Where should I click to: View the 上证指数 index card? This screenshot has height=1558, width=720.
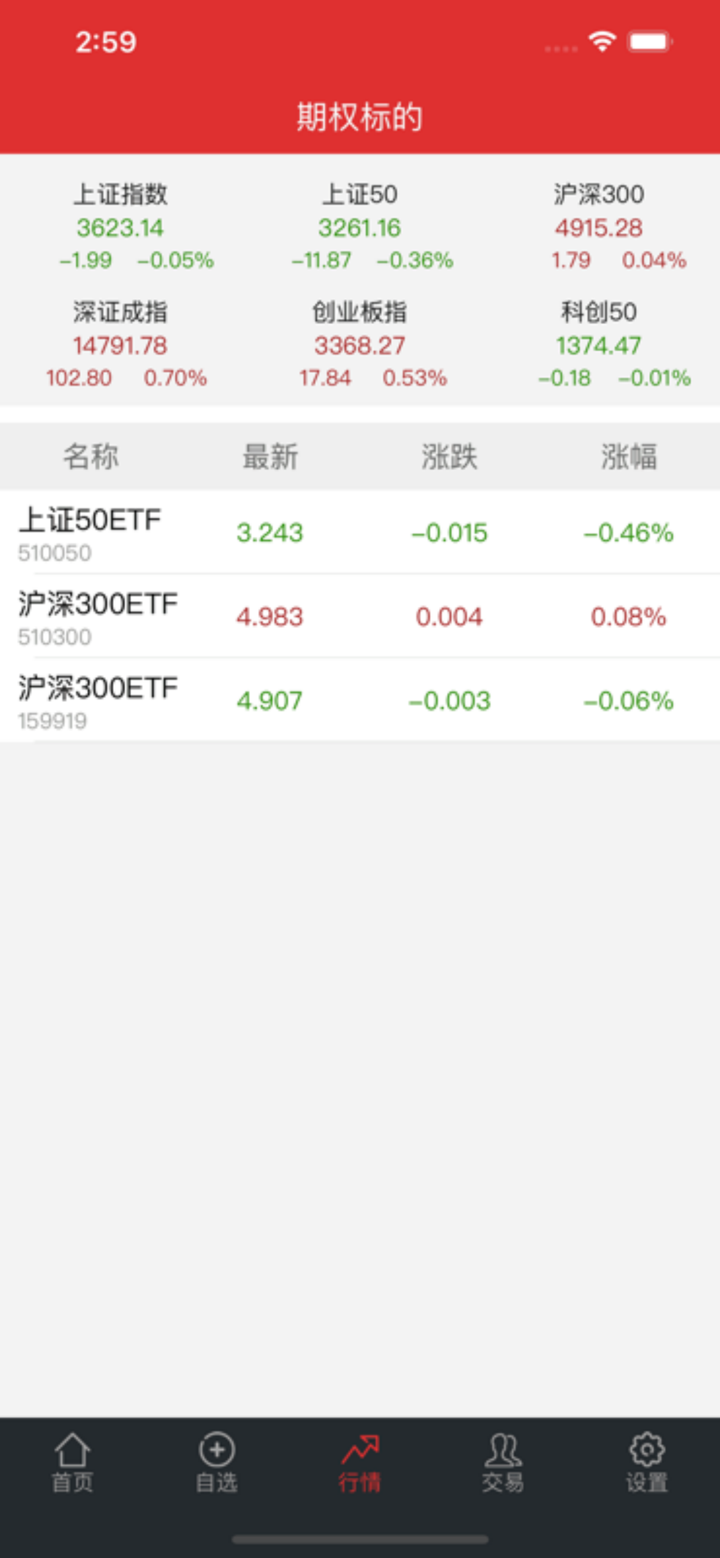(x=120, y=227)
